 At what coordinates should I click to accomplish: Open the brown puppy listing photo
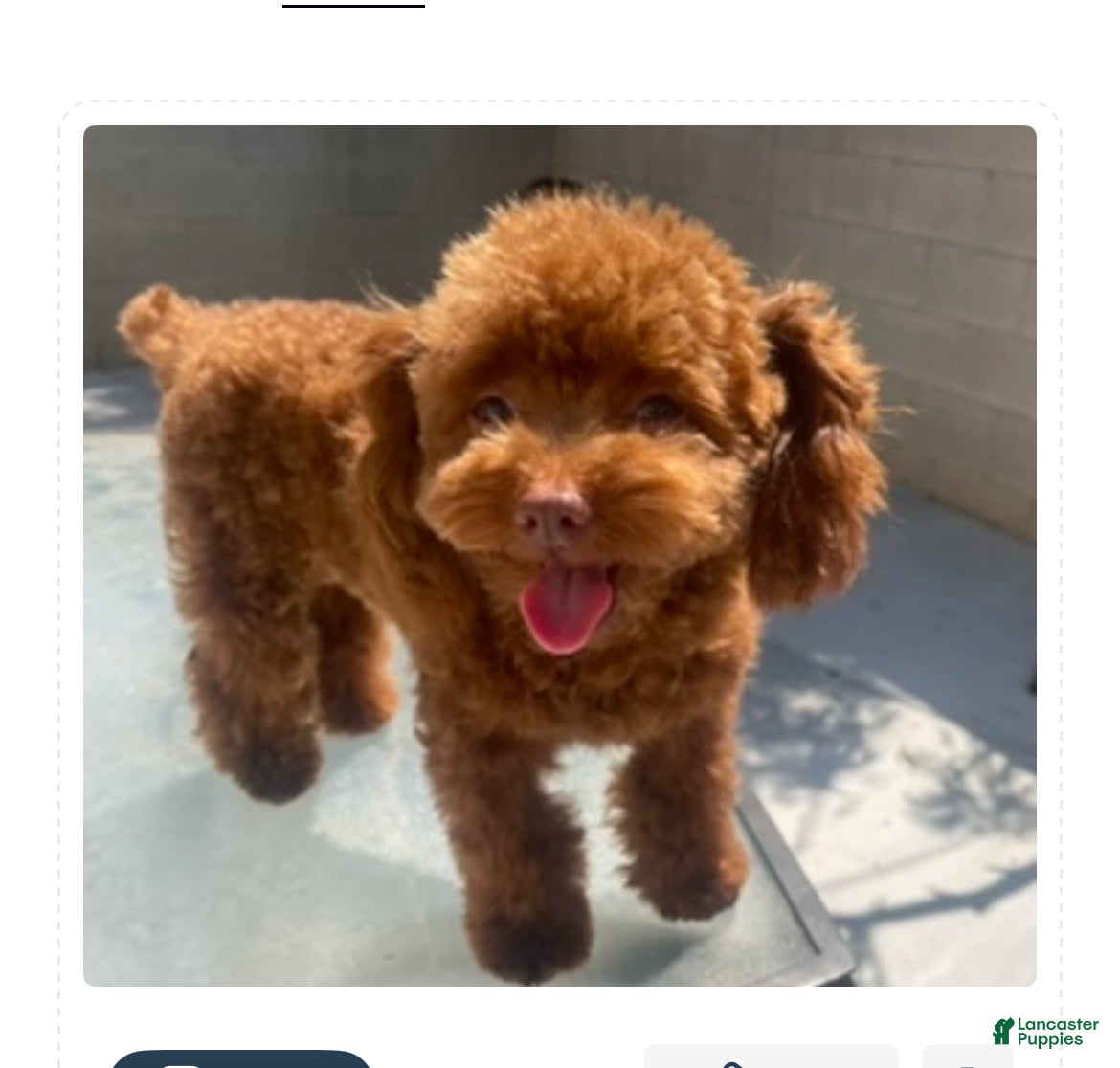pyautogui.click(x=560, y=555)
